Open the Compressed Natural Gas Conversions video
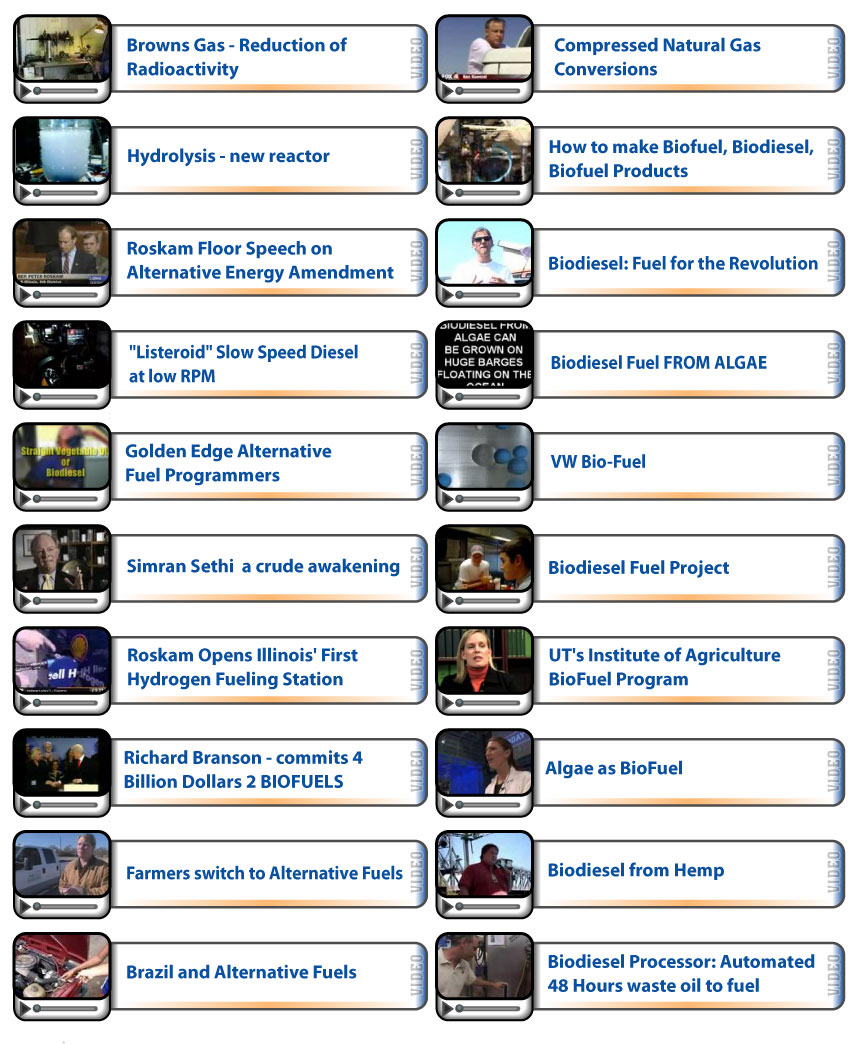 pyautogui.click(x=657, y=57)
